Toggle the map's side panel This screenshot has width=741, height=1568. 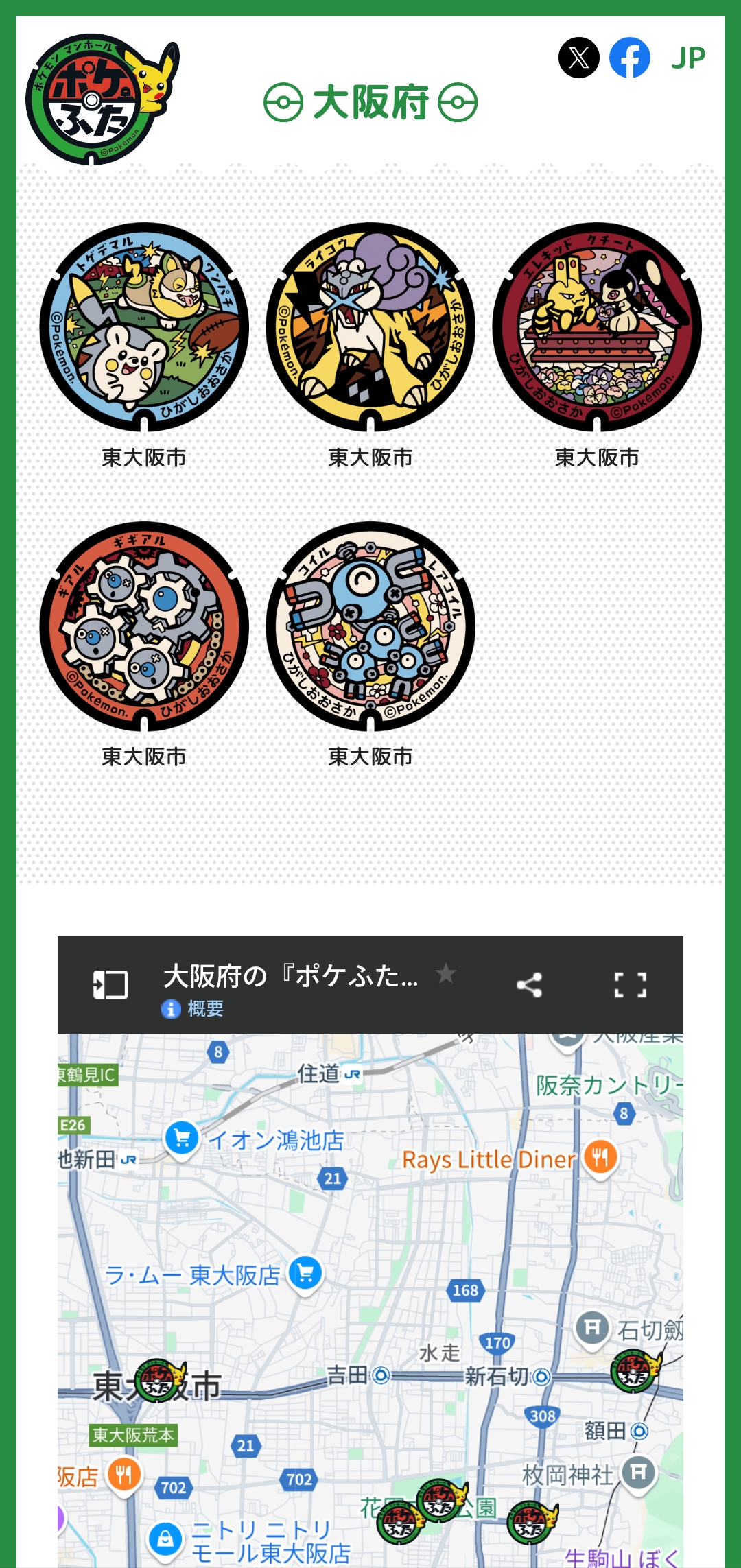point(110,985)
